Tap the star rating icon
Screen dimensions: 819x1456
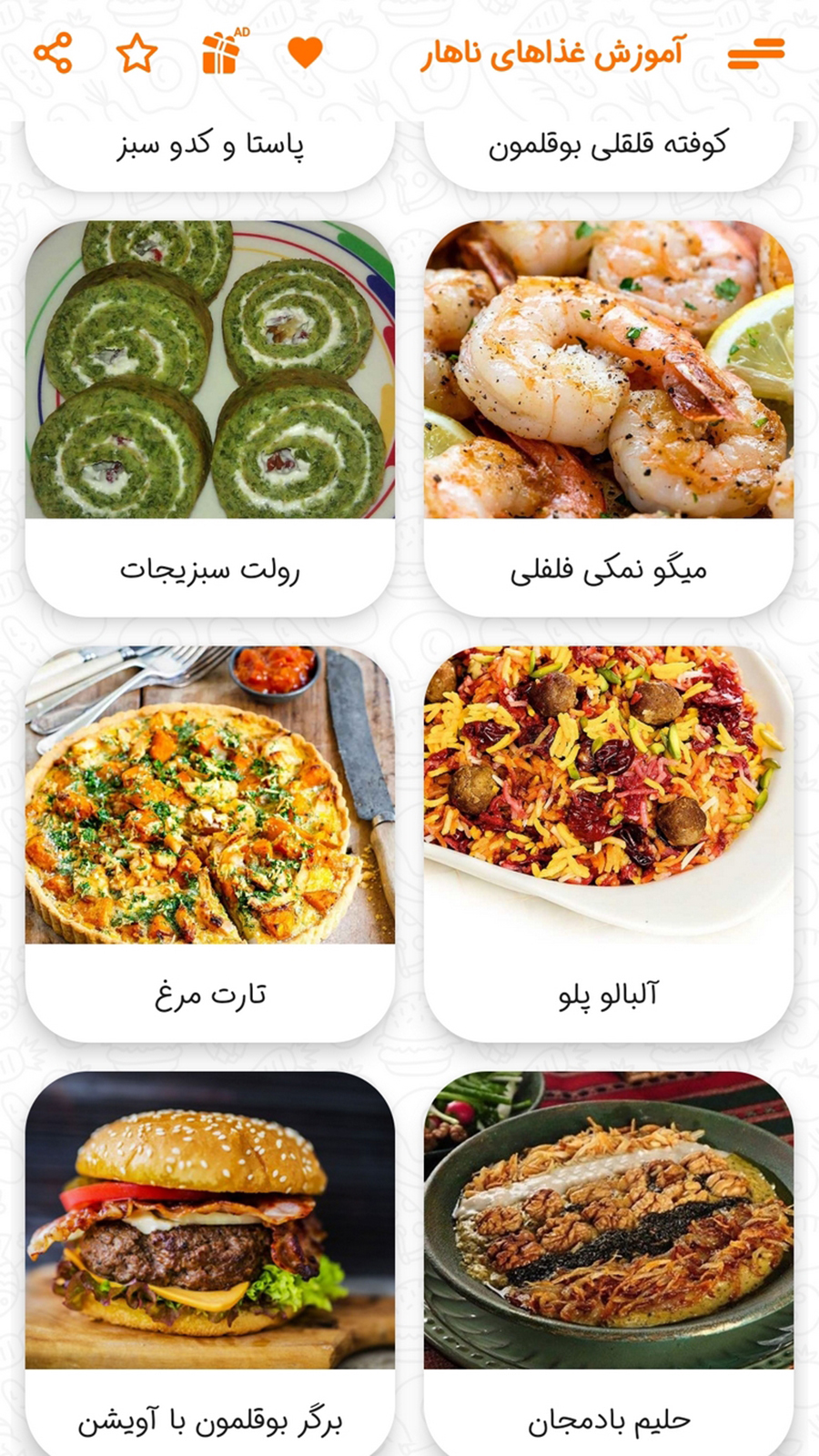tap(136, 54)
